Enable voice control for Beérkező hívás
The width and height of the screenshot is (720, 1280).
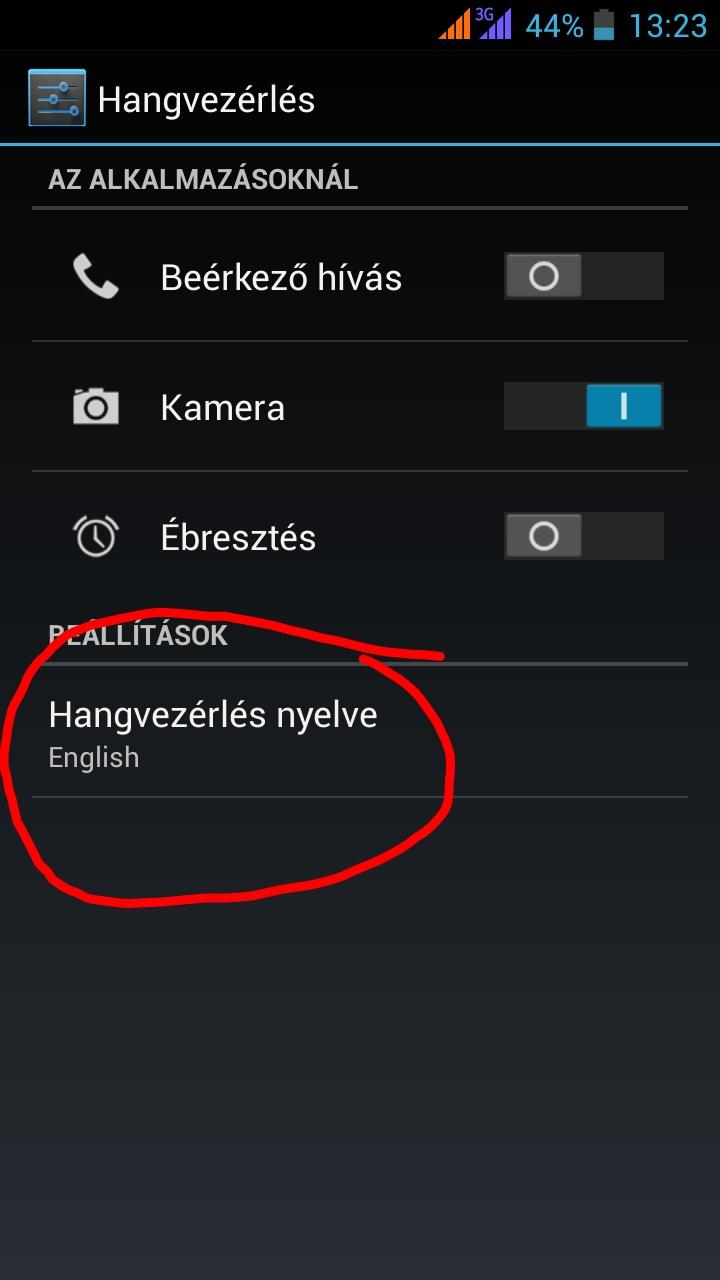(x=583, y=276)
